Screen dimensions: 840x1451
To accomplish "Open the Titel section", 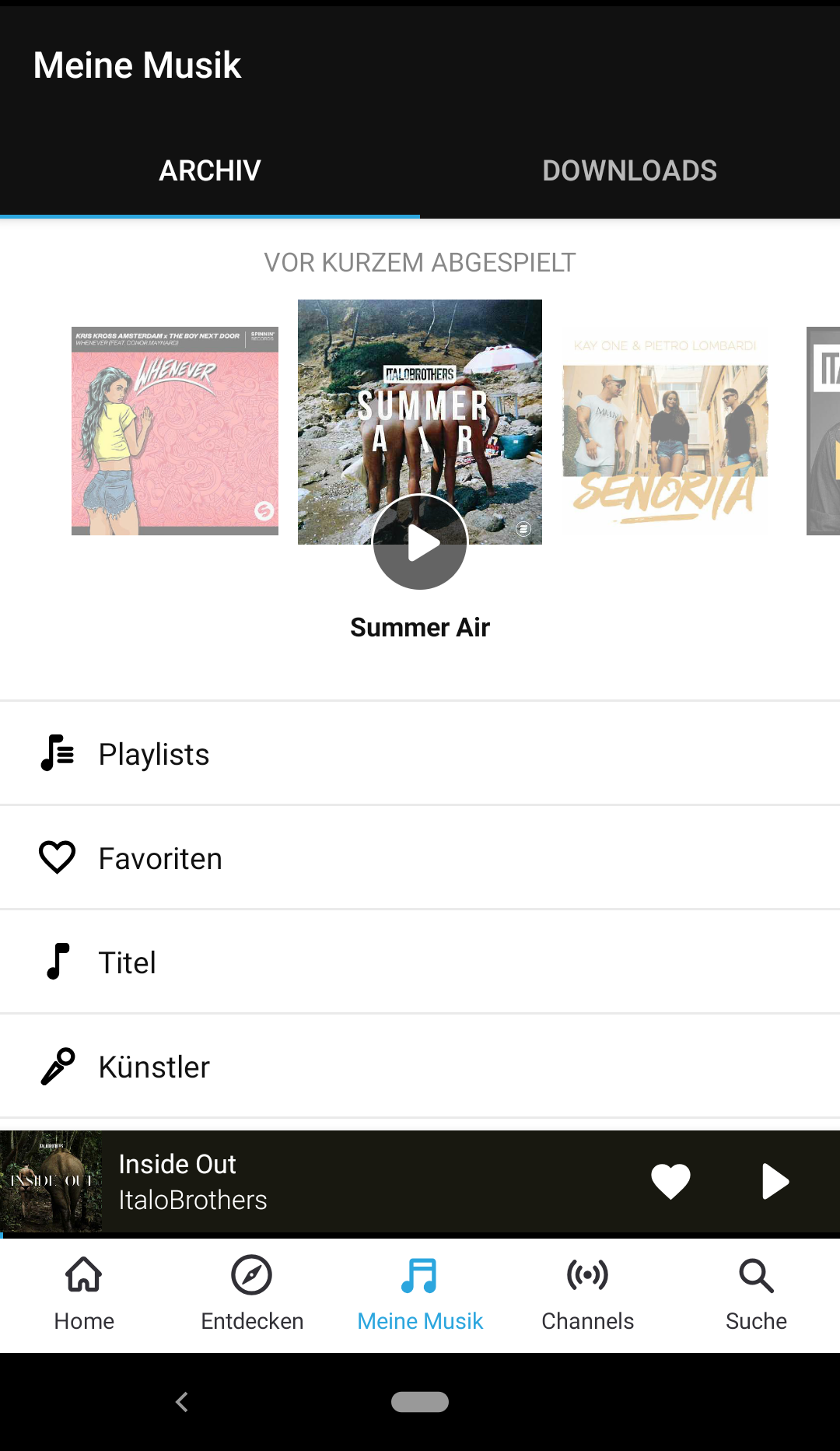I will 420,962.
